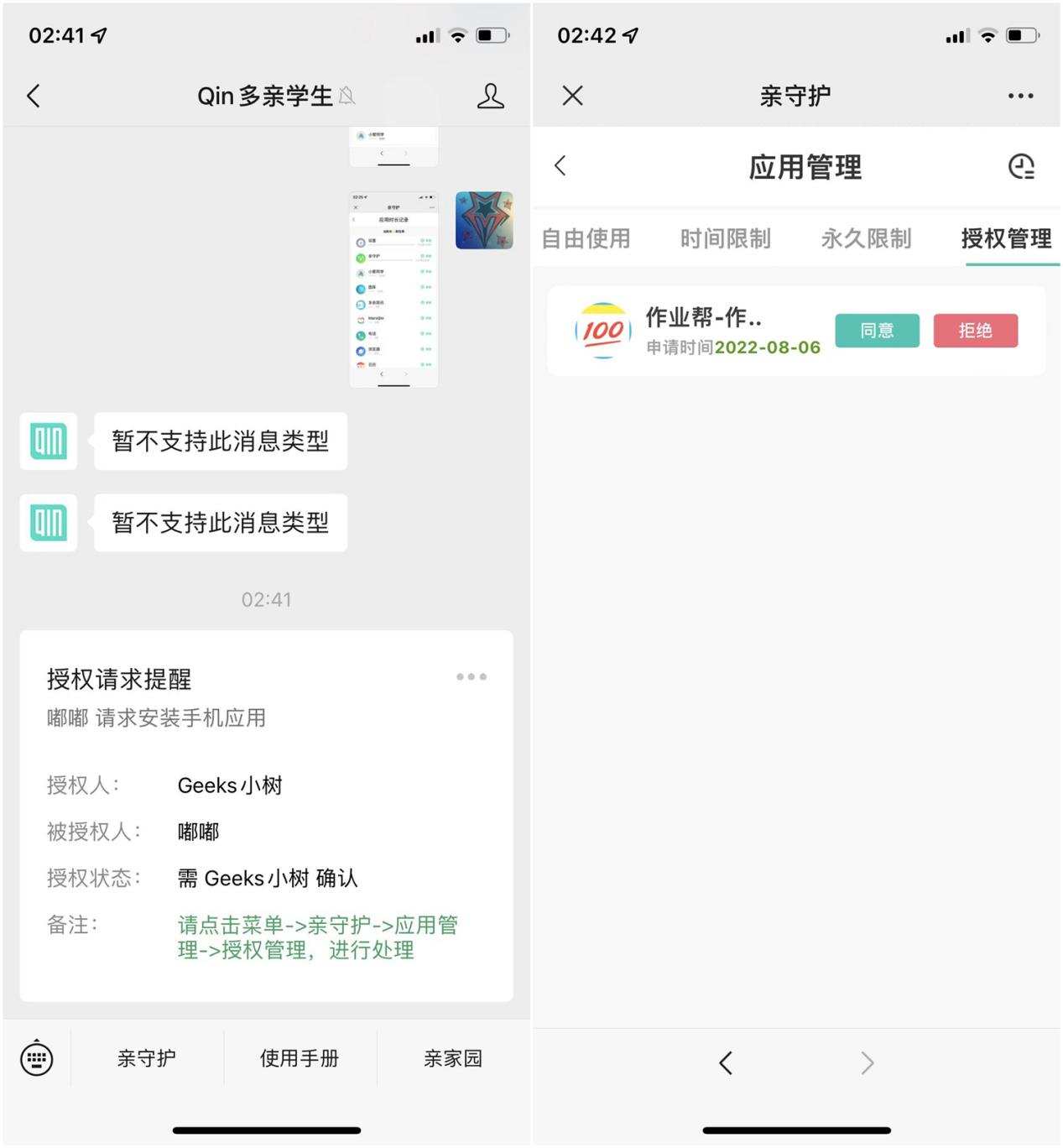Viewport: 1063px width, 1148px height.
Task: Open the three-dot menu on 授权请求提醒 card
Action: tap(471, 676)
